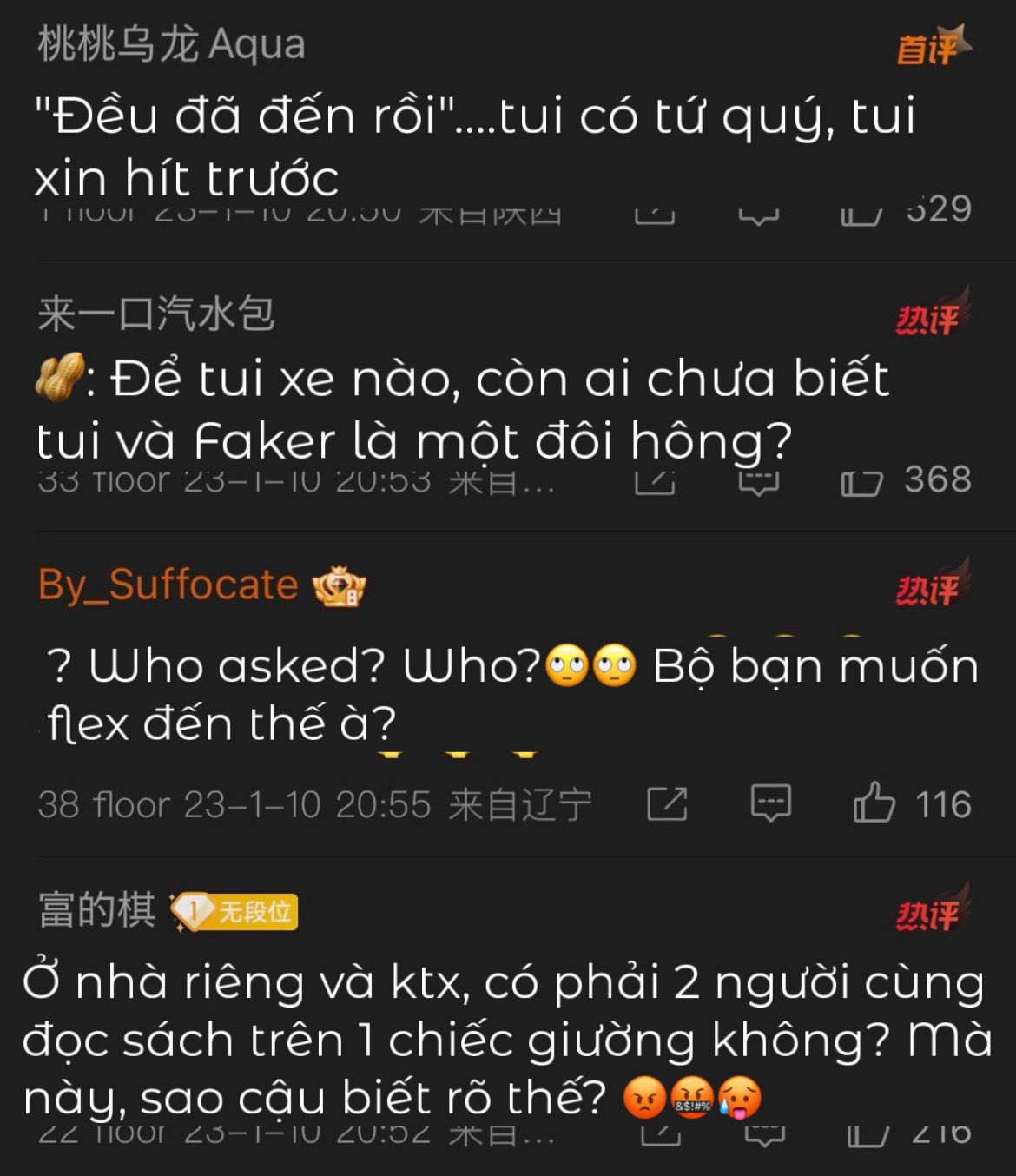Open 富的棋's profile
The image size is (1016, 1176).
[96, 910]
